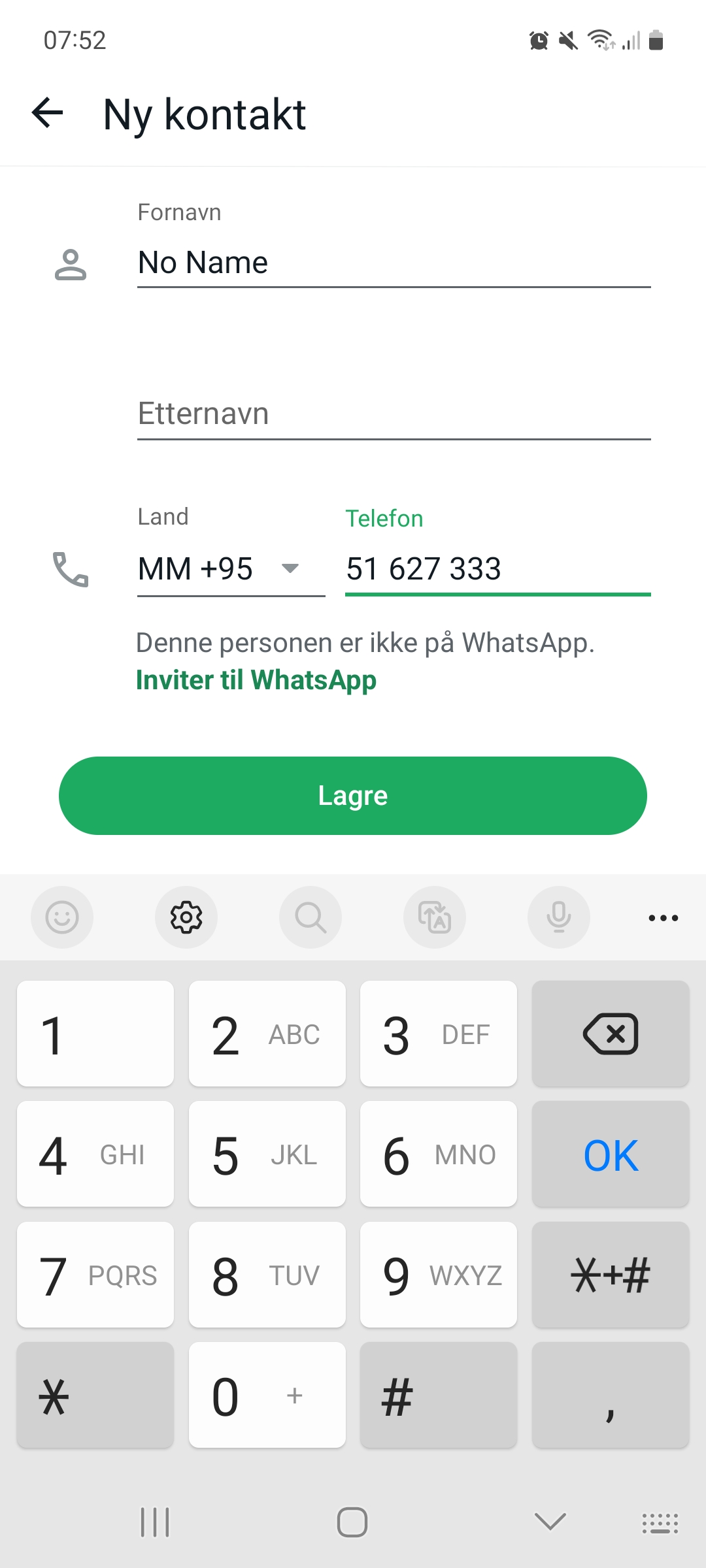Go back from Ny kontakt
The width and height of the screenshot is (706, 1568).
click(x=48, y=113)
